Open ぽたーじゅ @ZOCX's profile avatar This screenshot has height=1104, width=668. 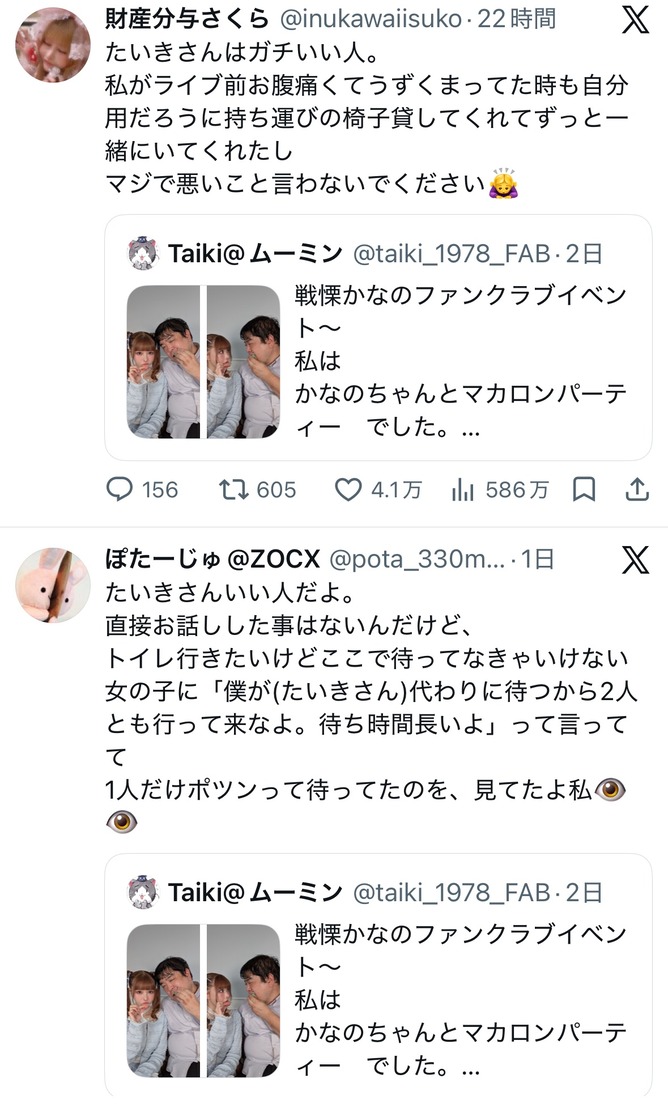pyautogui.click(x=53, y=585)
